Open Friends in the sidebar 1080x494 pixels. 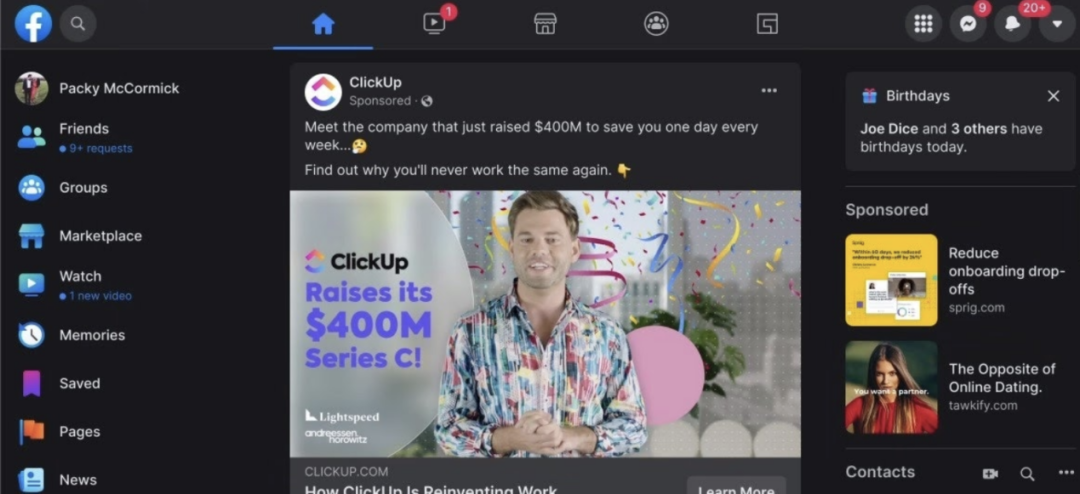[x=84, y=129]
